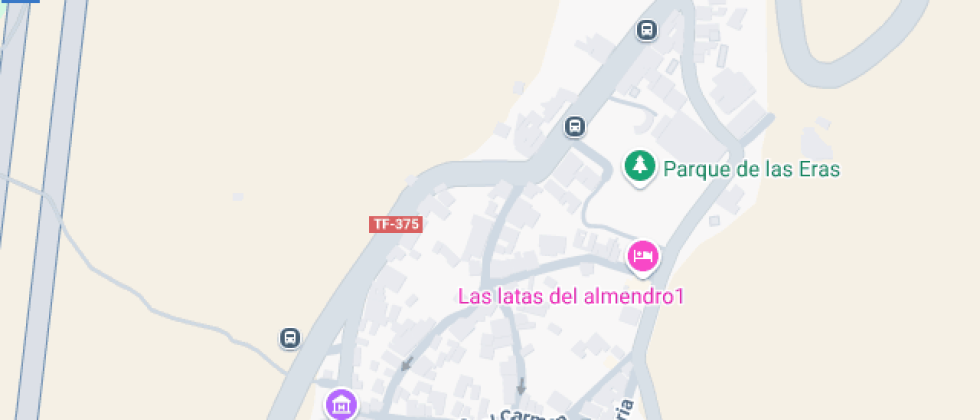This screenshot has width=980, height=420.
Task: Tap the bus stop nearest Parque de las Eras
Action: coord(574,127)
